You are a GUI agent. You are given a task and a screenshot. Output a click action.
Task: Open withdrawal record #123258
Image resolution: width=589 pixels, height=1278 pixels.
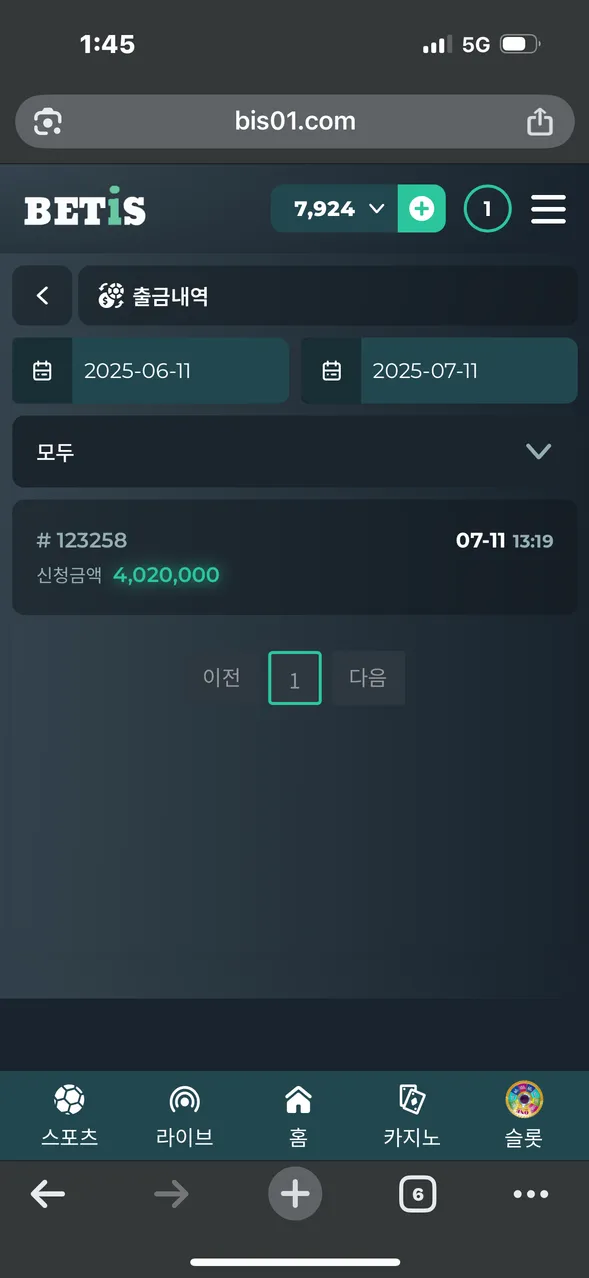tap(294, 557)
